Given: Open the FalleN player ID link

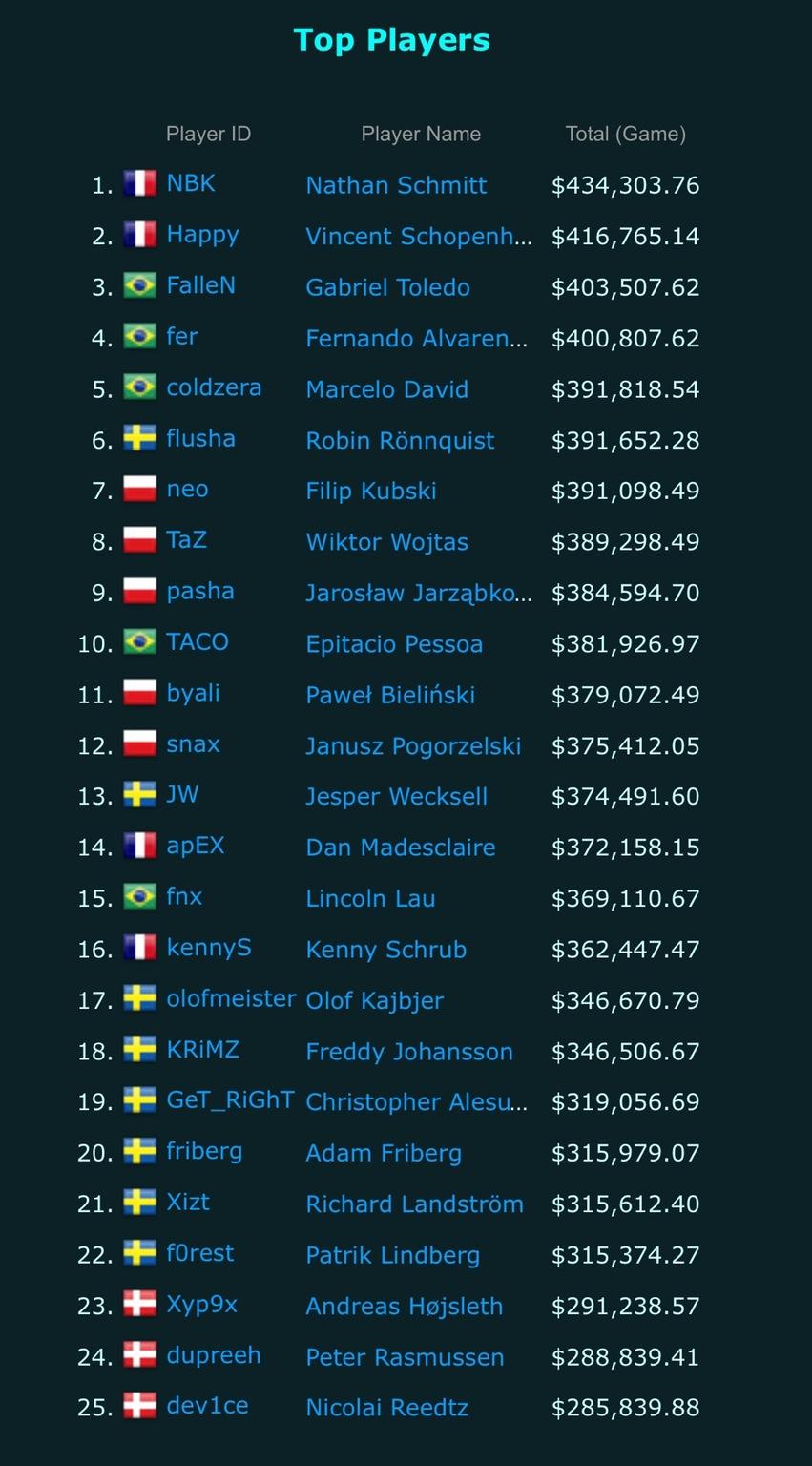Looking at the screenshot, I should point(200,285).
